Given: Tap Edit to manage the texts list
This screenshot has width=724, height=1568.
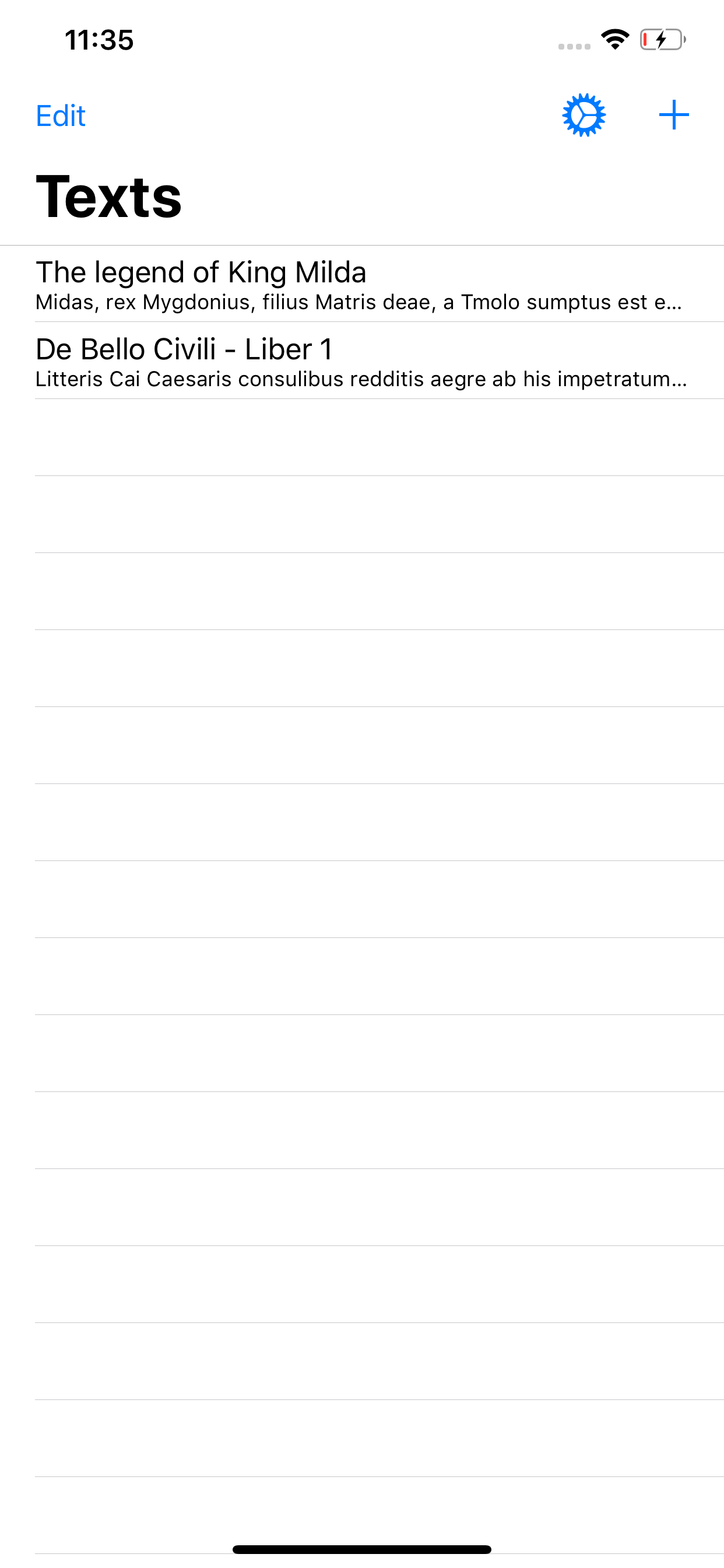Looking at the screenshot, I should coord(59,116).
